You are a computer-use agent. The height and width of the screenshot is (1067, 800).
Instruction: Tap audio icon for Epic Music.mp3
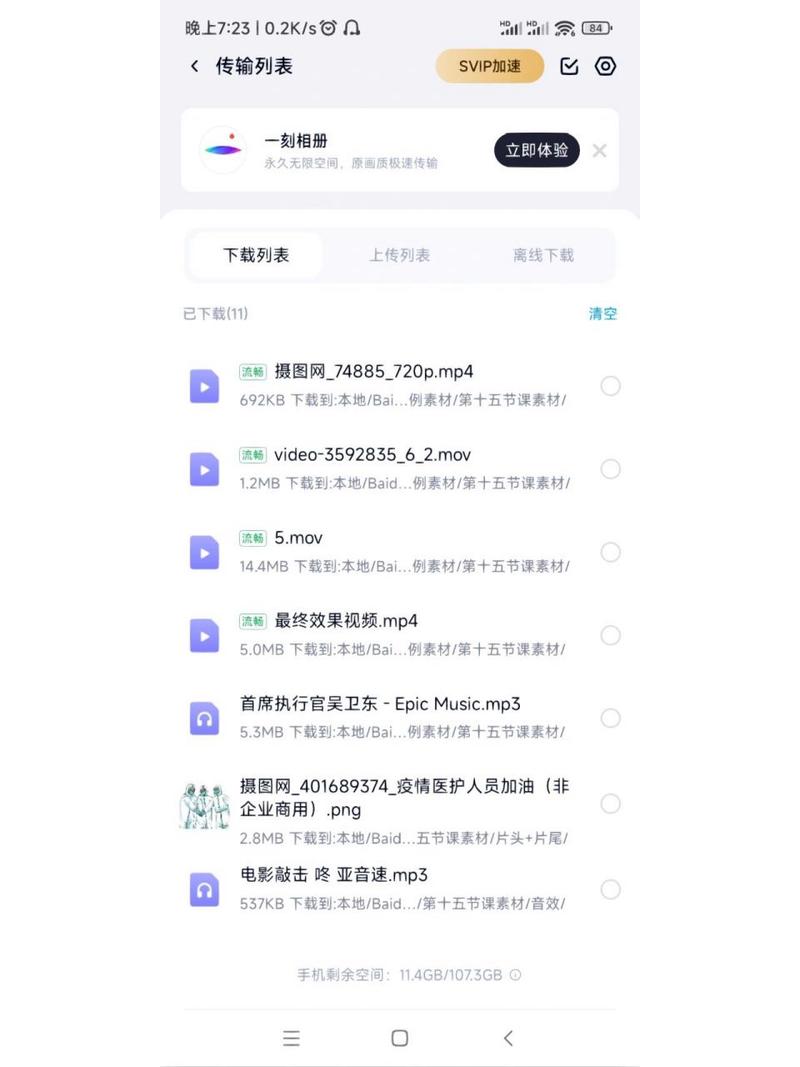pos(204,717)
